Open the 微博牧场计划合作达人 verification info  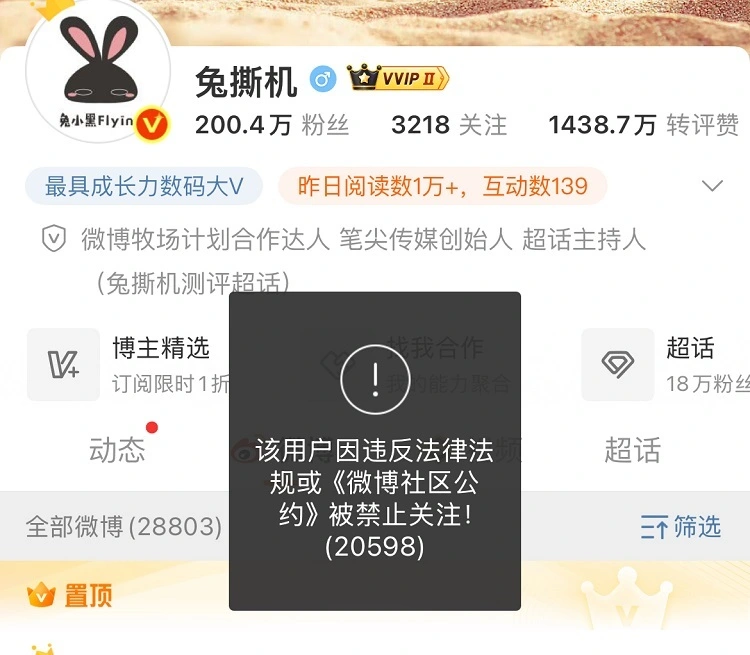[206, 239]
